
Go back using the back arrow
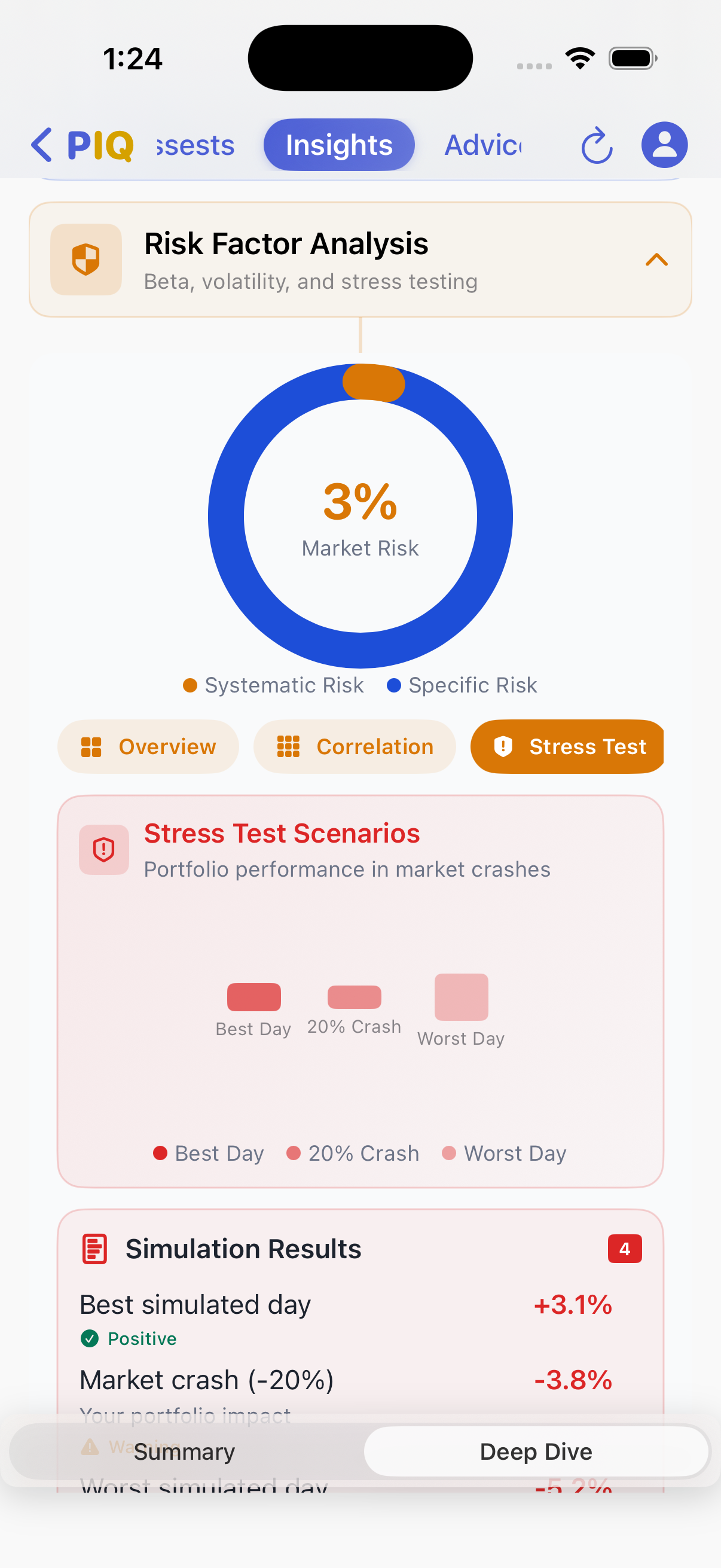tap(42, 145)
